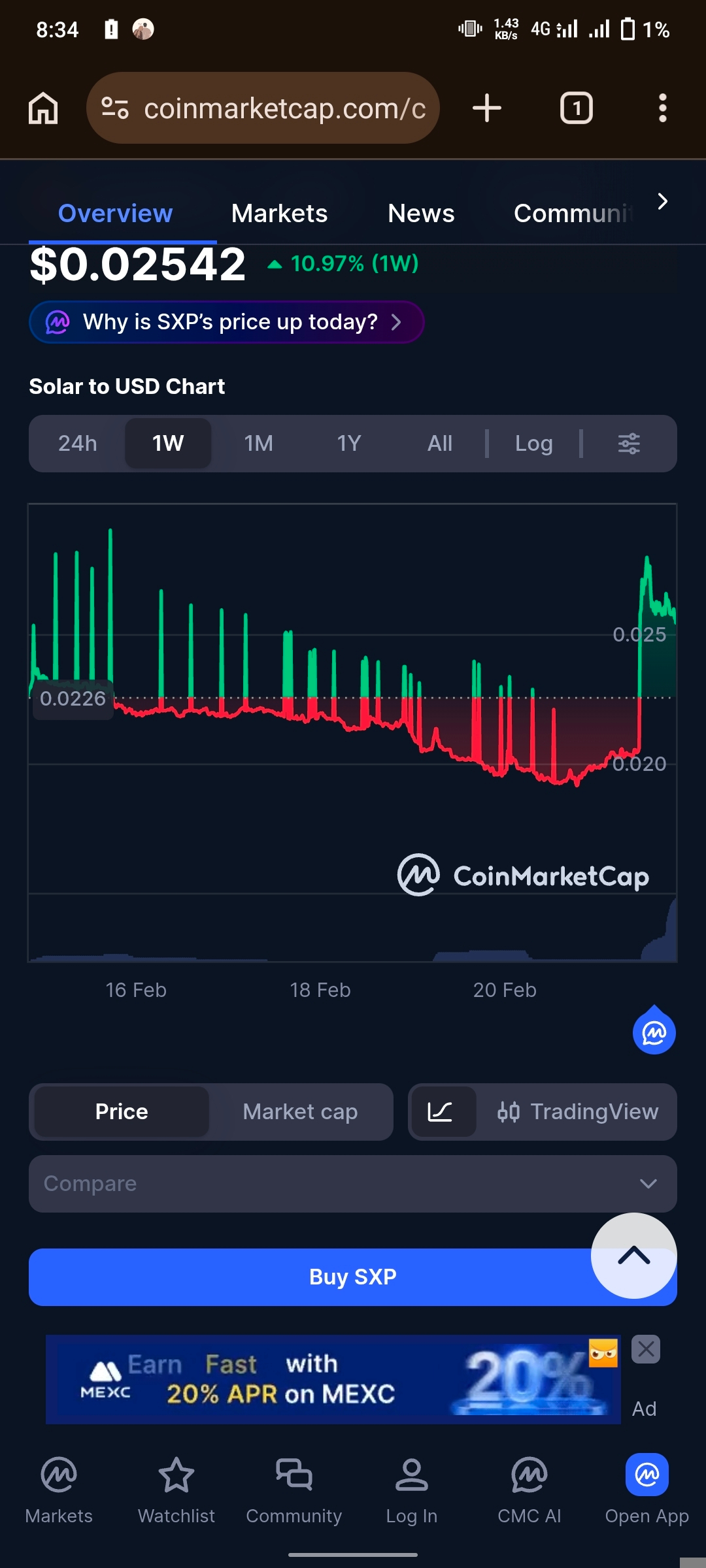Tap the coinmarketcap.com address bar
Viewport: 706px width, 1568px height.
(263, 108)
